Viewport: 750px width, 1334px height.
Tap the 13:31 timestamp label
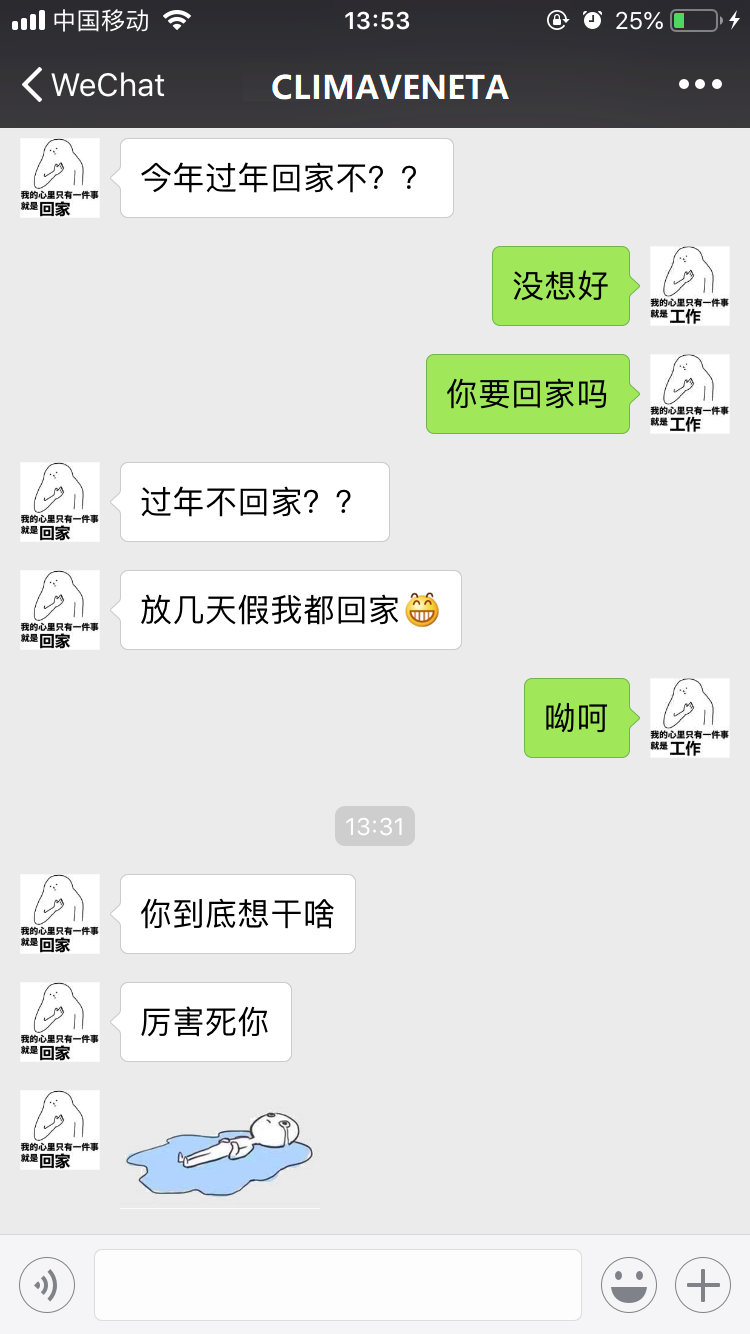374,825
